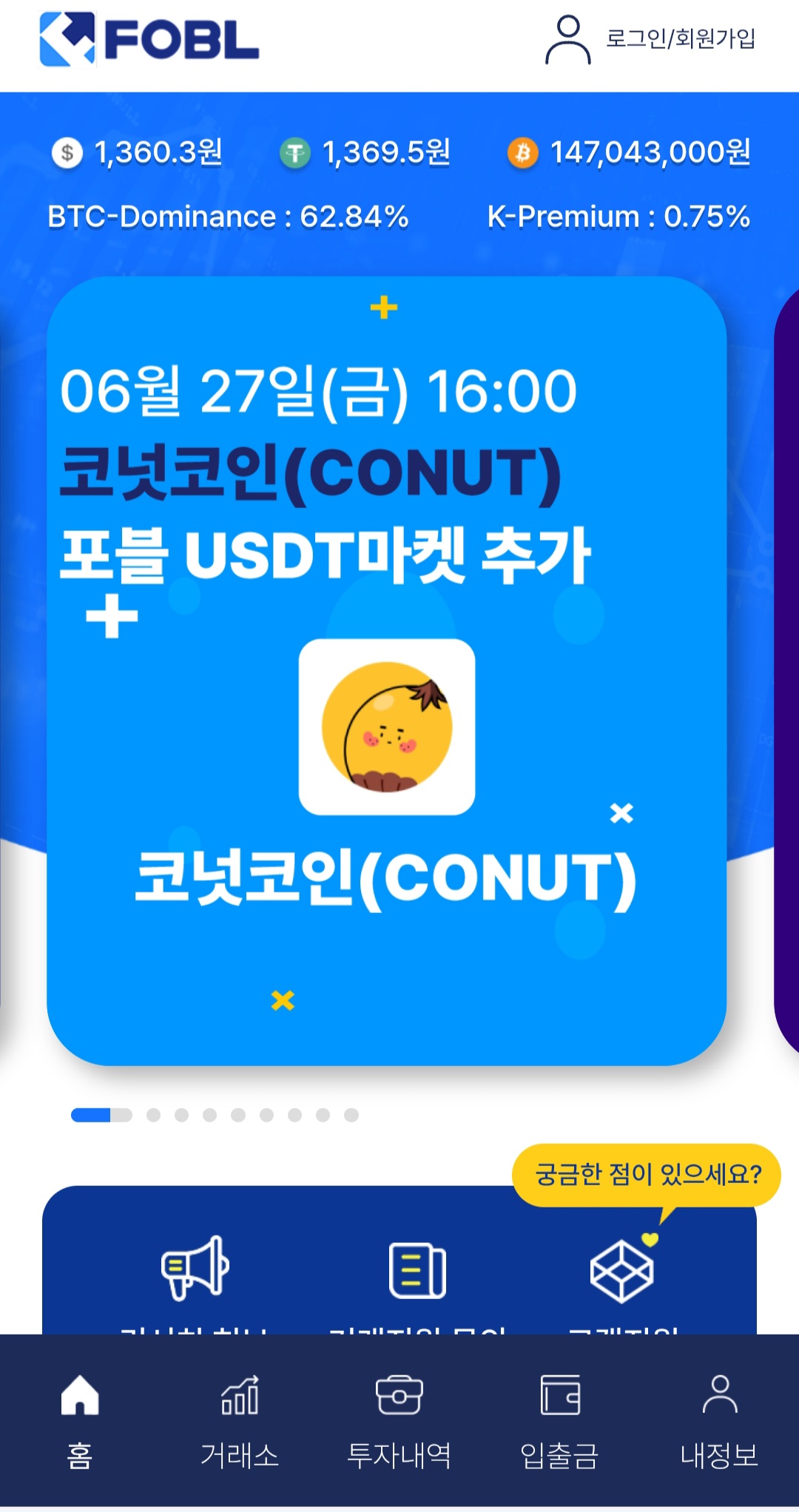Open the customer support cube icon
799x1512 pixels.
click(621, 1272)
